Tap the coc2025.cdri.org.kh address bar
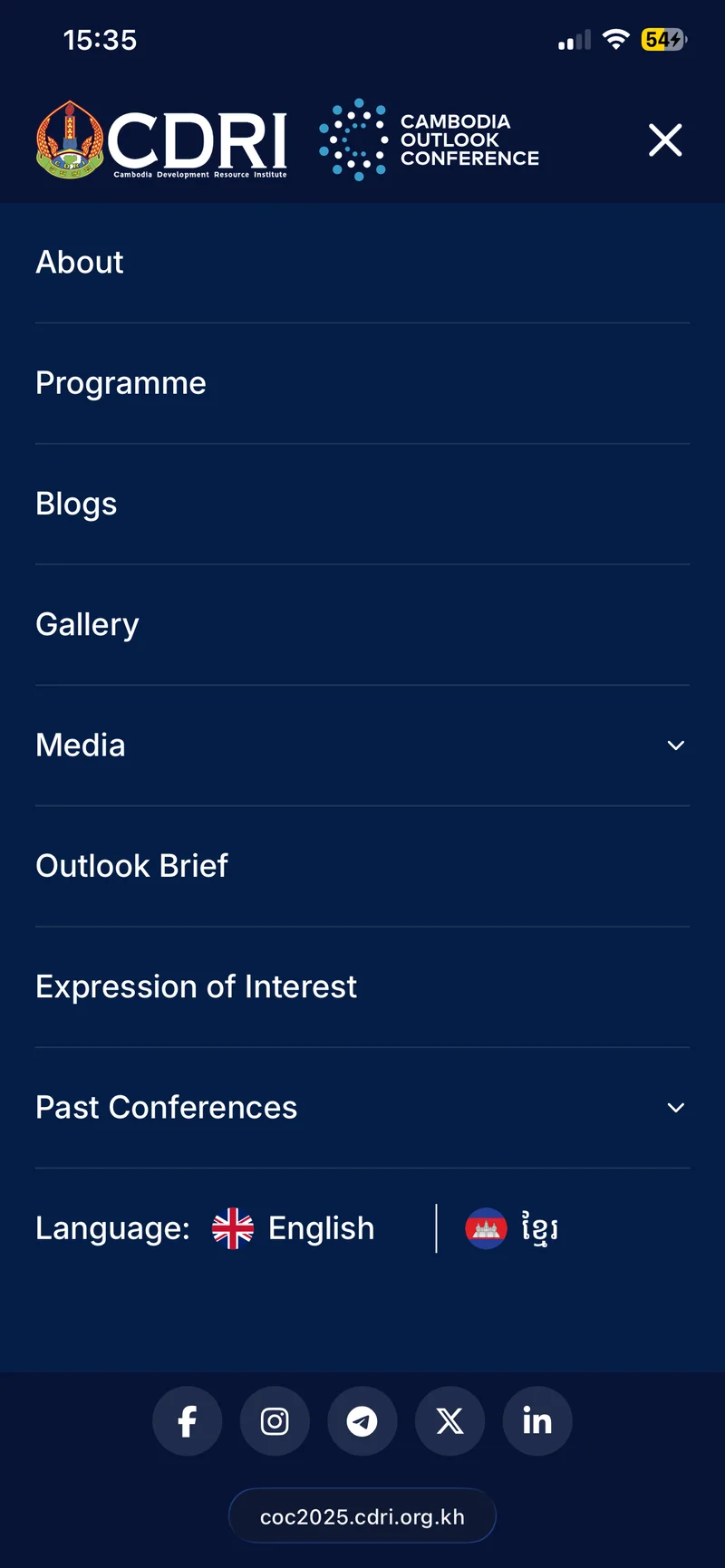This screenshot has height=1568, width=725. pos(362,1517)
